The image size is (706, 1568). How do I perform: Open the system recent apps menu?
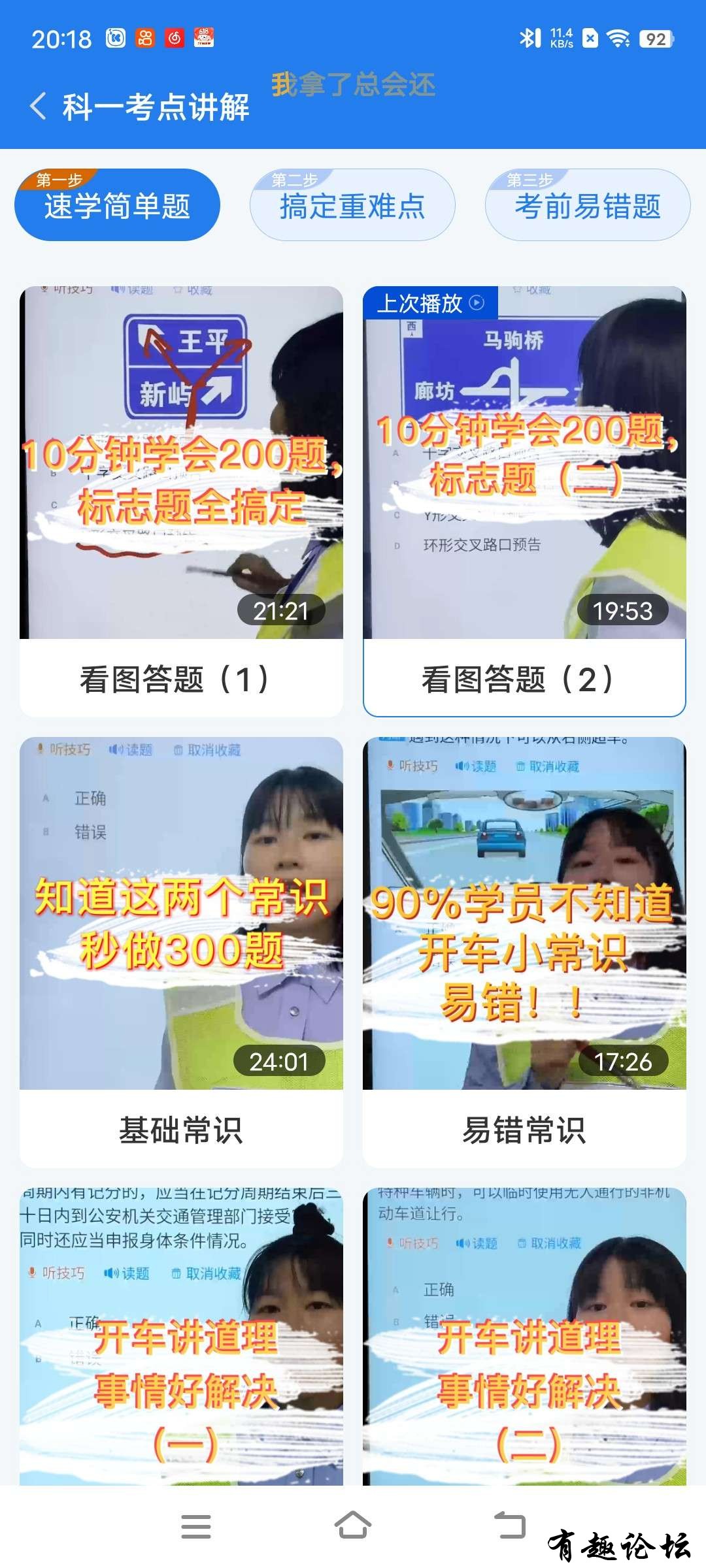(196, 1526)
